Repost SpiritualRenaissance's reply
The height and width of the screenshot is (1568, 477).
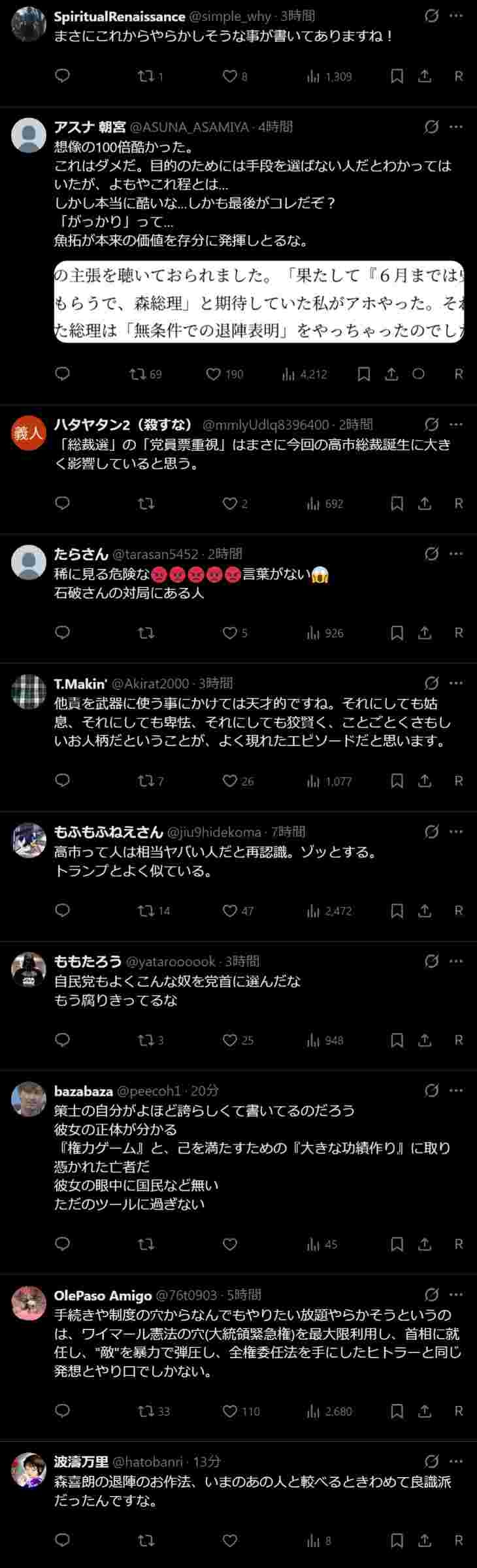click(x=145, y=76)
